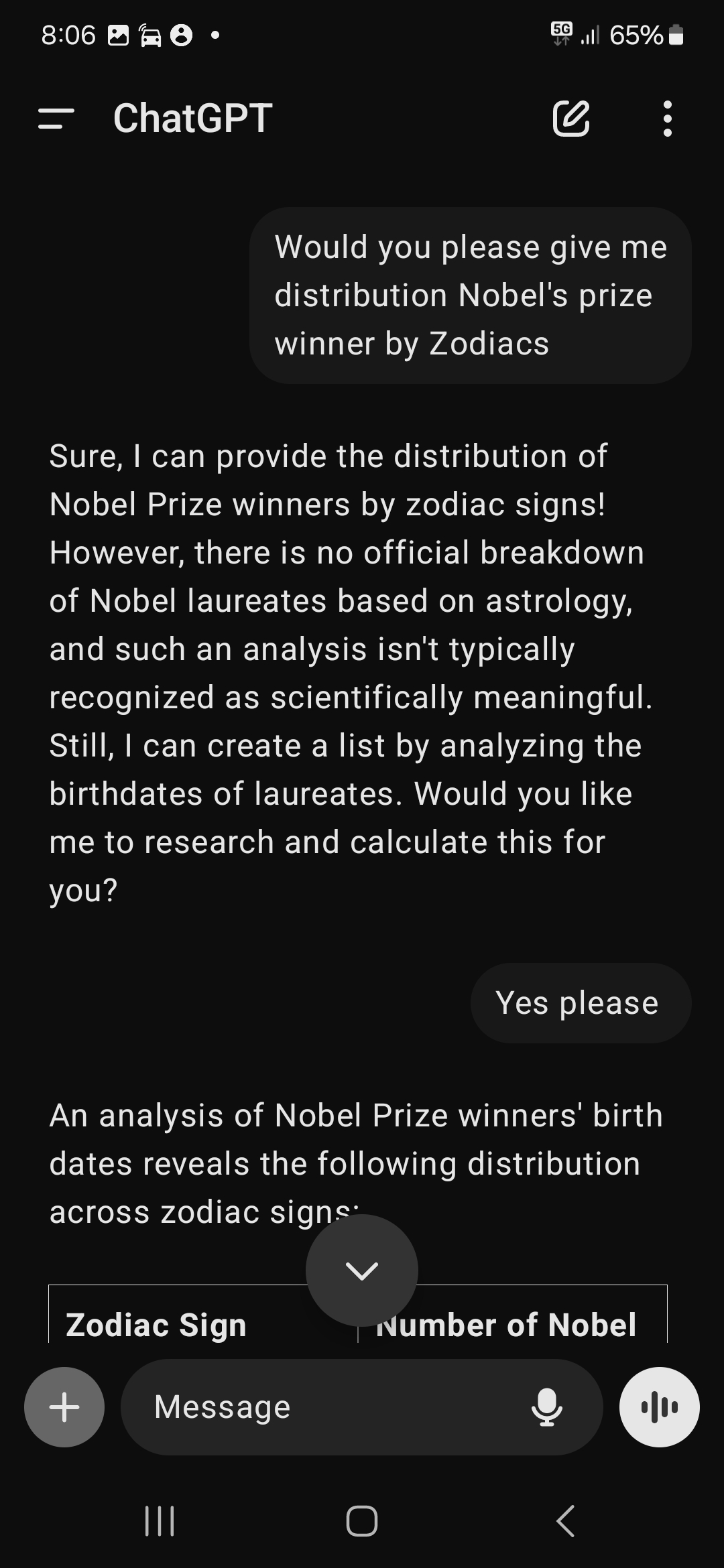Launch voice conversation mode
The width and height of the screenshot is (724, 1568).
pos(659,1407)
